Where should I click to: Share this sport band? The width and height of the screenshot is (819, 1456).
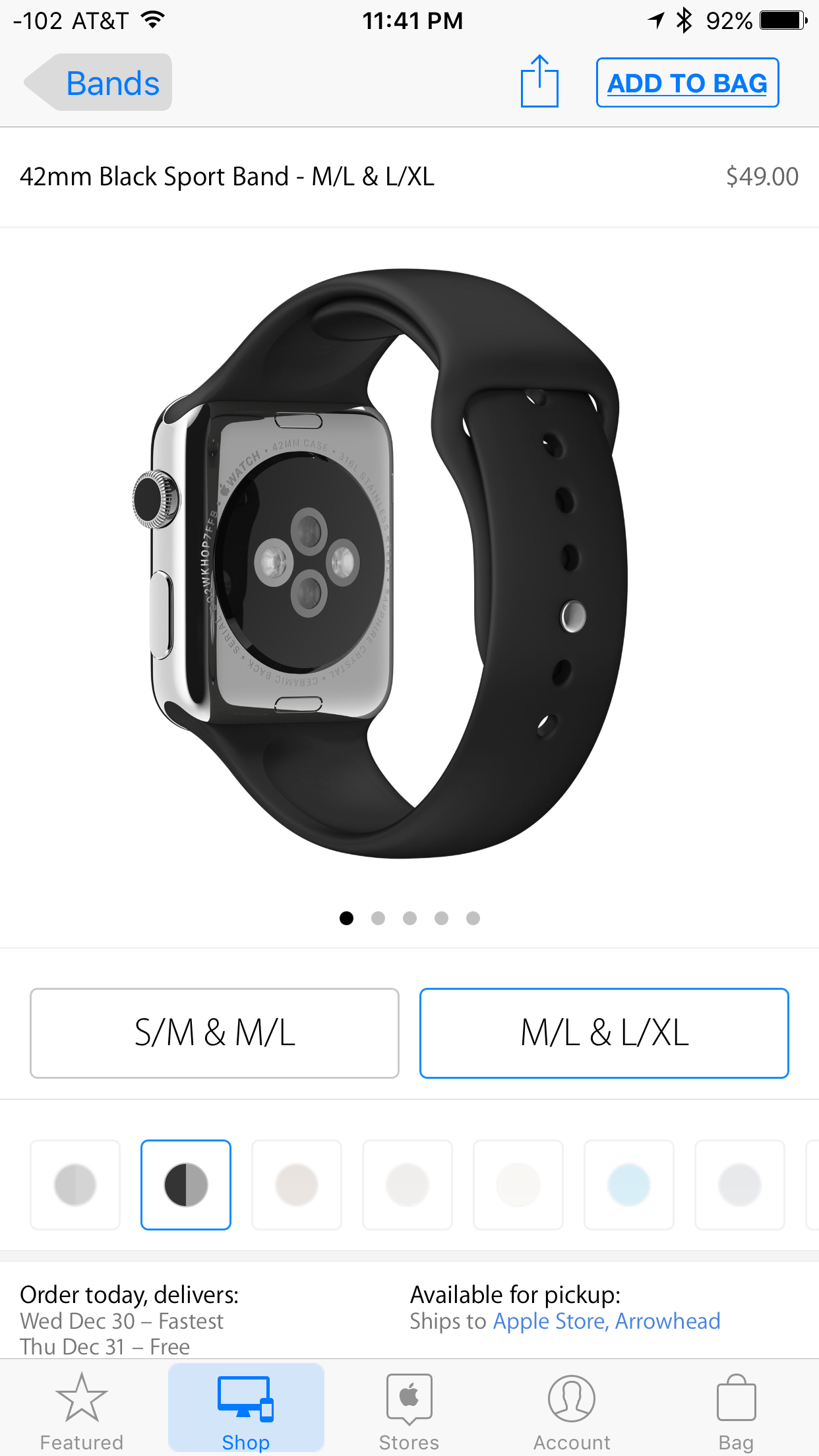[539, 82]
